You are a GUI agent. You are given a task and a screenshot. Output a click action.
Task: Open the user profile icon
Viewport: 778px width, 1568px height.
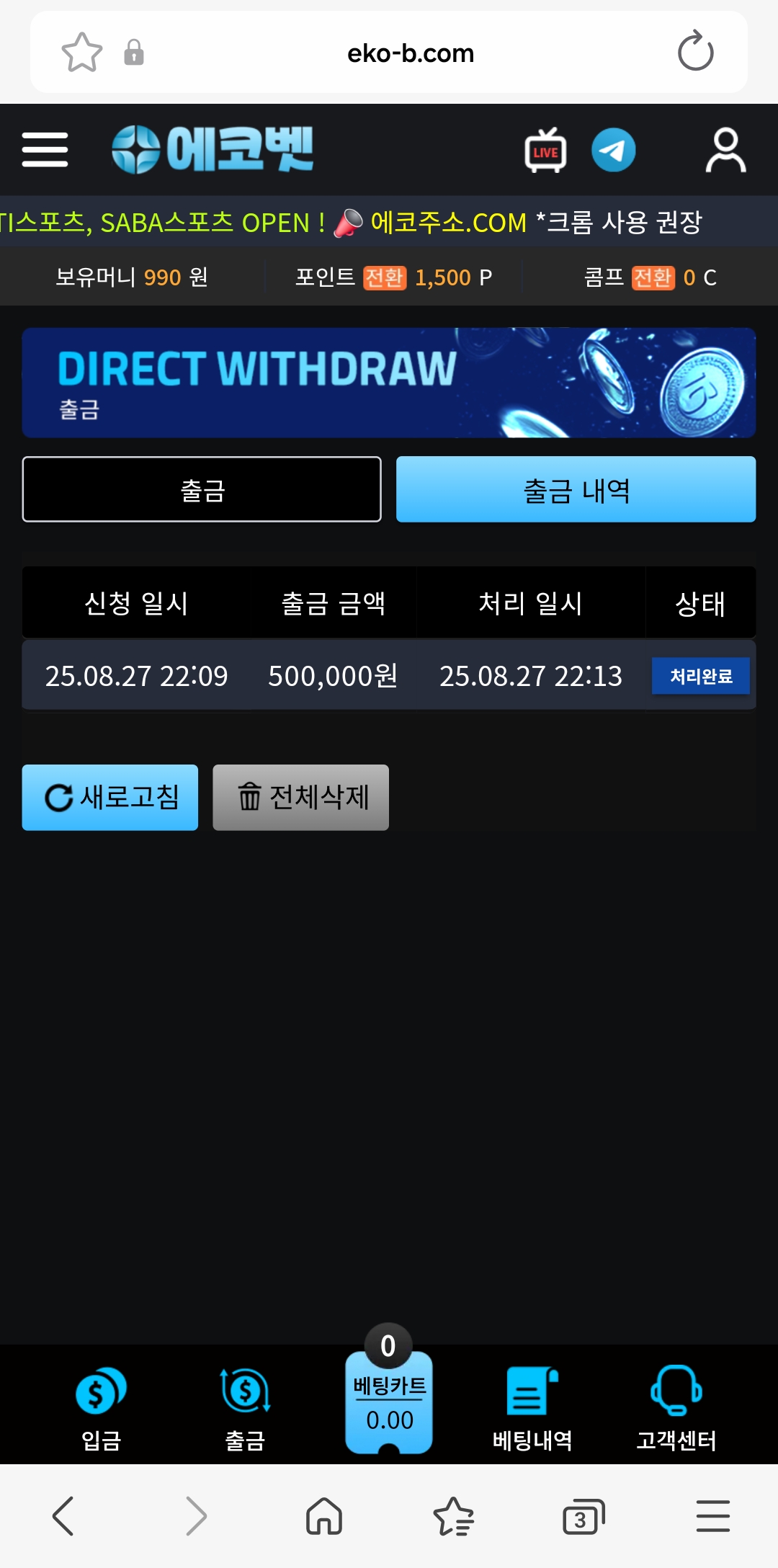725,150
